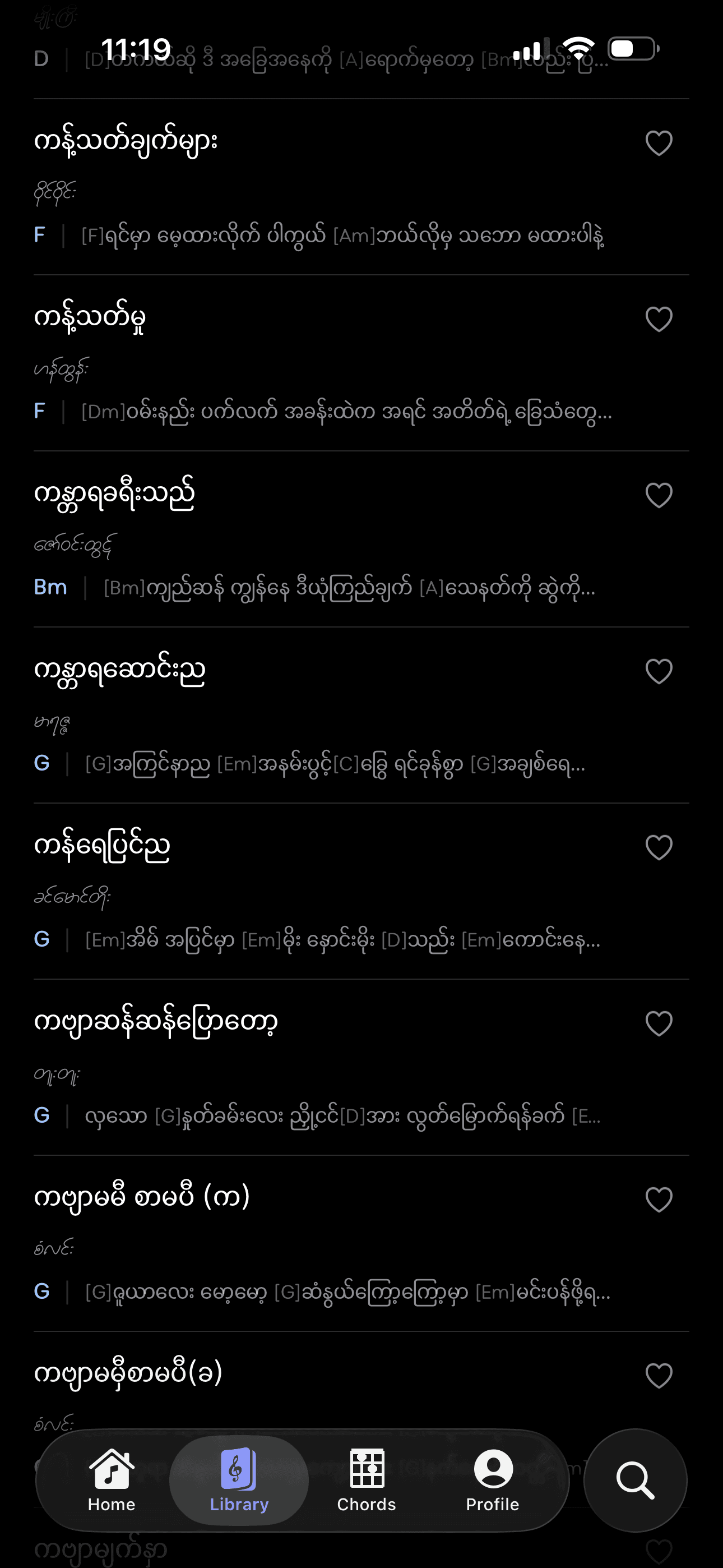Select the artist name ဇော်ဝင်းထွဋ်
Image resolution: width=723 pixels, height=1568 pixels.
(x=76, y=543)
